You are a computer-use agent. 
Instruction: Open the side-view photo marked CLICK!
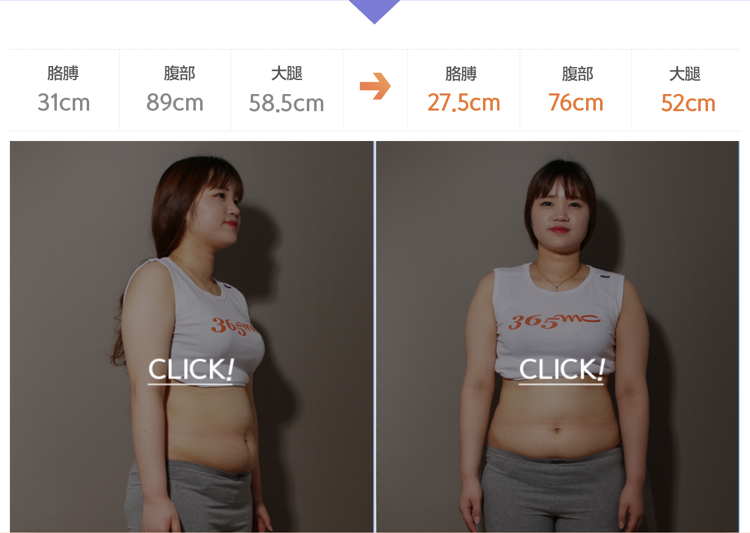pyautogui.click(x=191, y=368)
